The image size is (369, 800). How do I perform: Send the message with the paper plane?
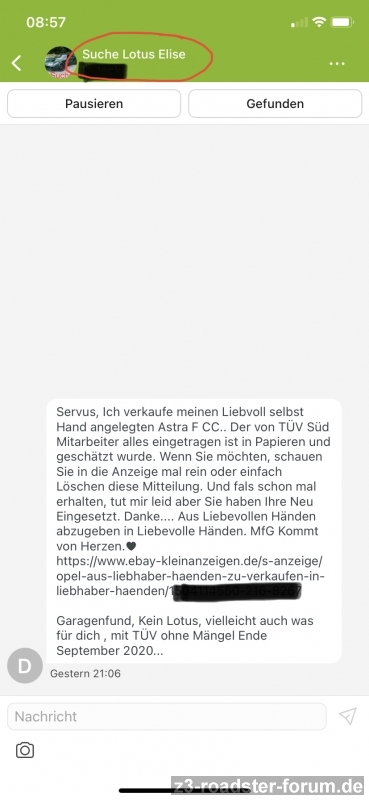(348, 716)
